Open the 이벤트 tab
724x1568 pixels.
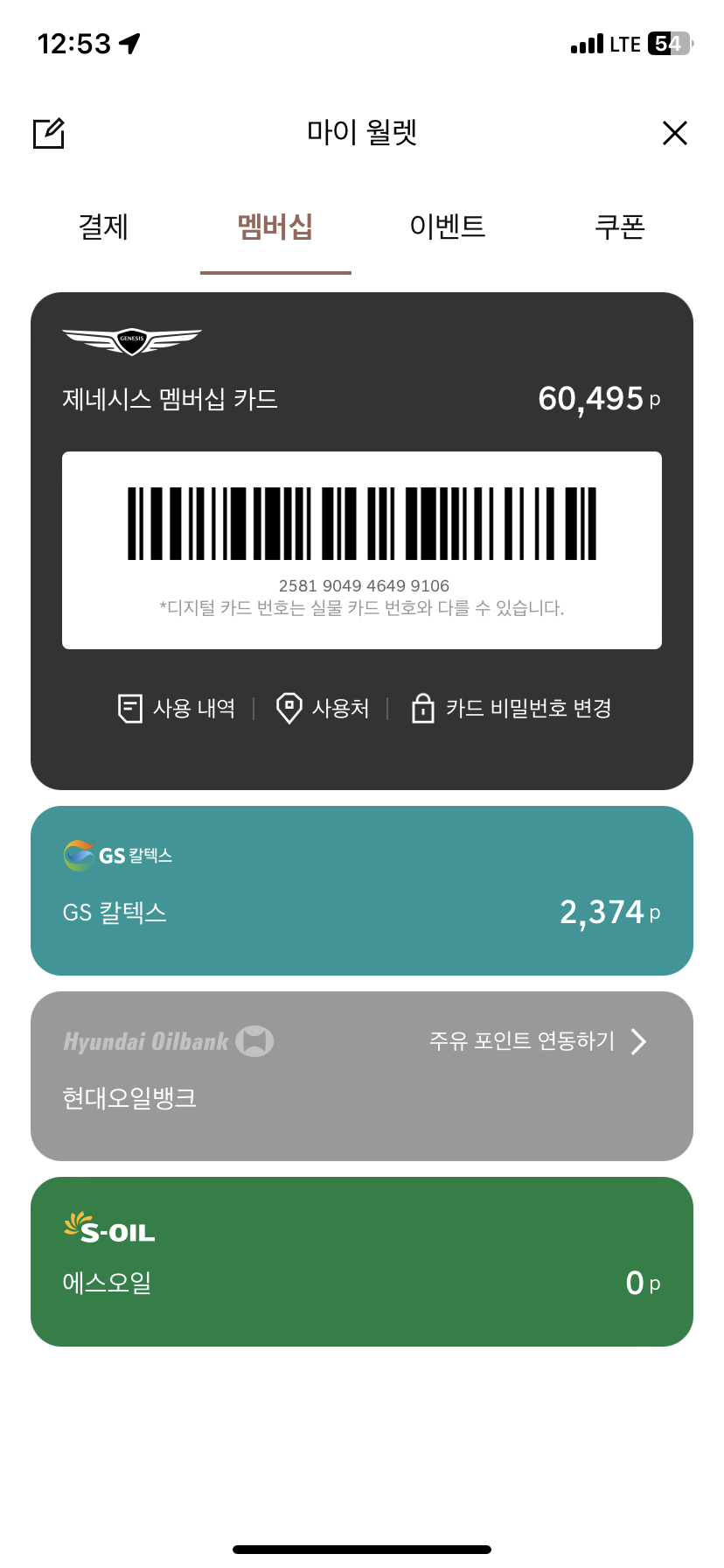click(x=447, y=227)
